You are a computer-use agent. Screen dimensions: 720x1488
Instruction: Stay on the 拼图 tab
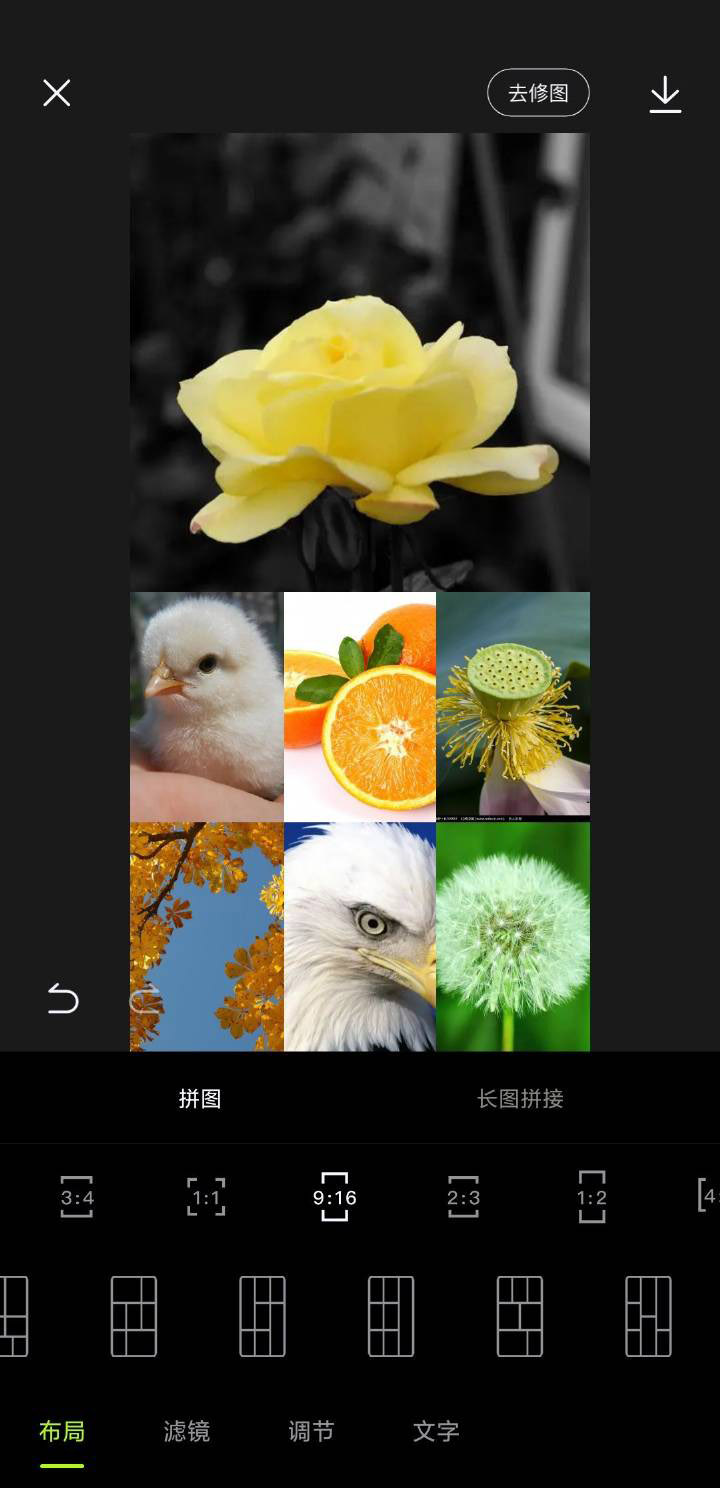(x=199, y=1098)
